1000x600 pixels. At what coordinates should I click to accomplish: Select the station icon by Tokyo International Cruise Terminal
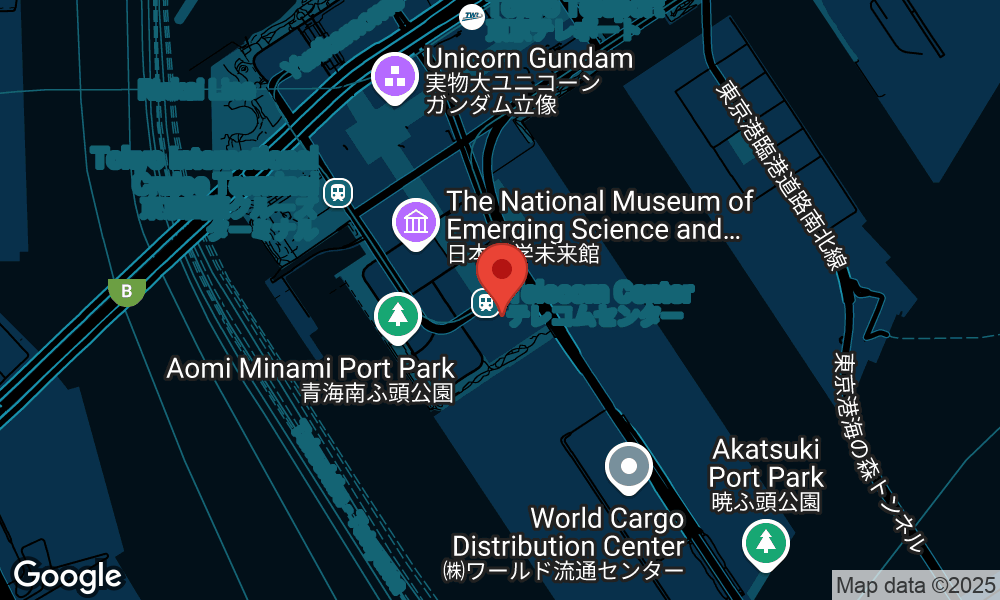point(338,192)
